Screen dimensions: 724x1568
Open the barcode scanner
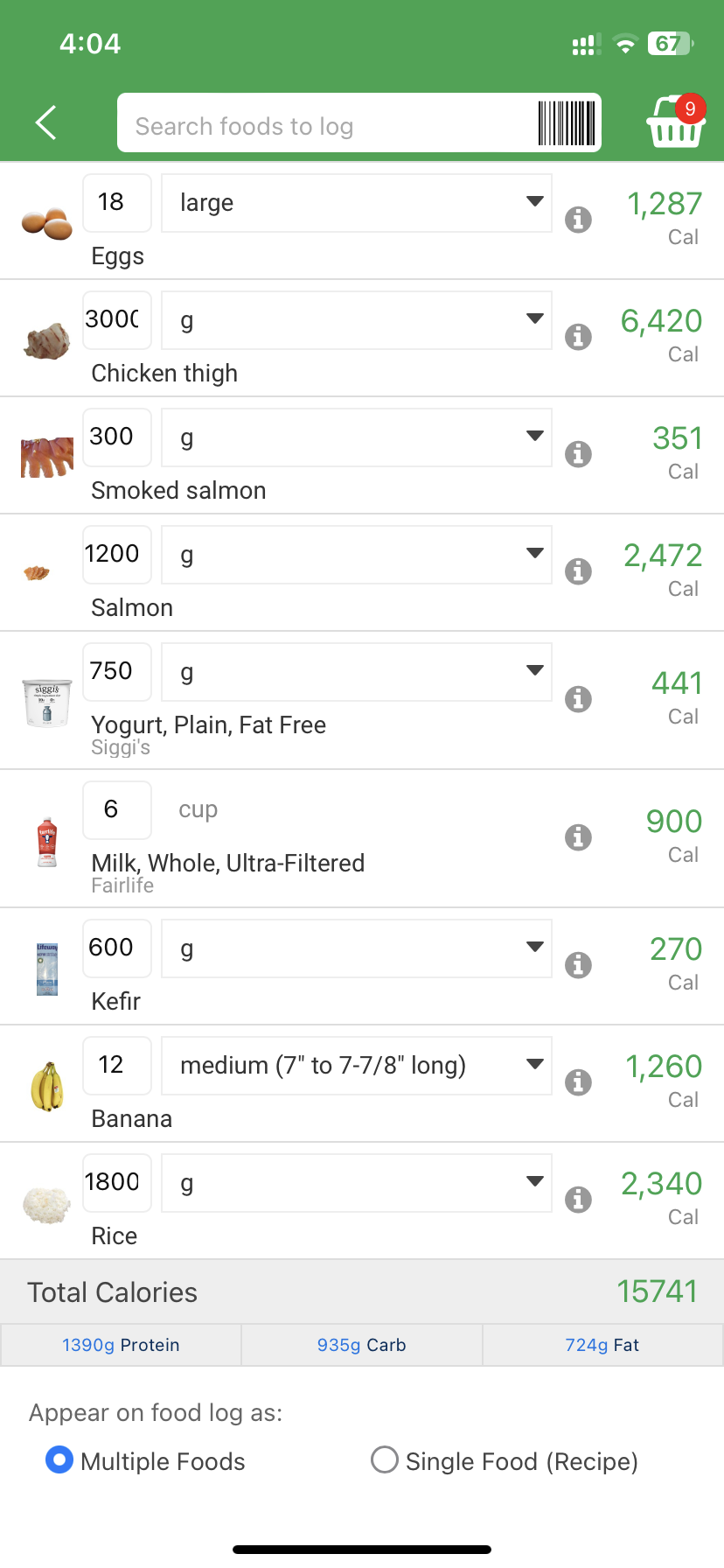click(x=567, y=122)
